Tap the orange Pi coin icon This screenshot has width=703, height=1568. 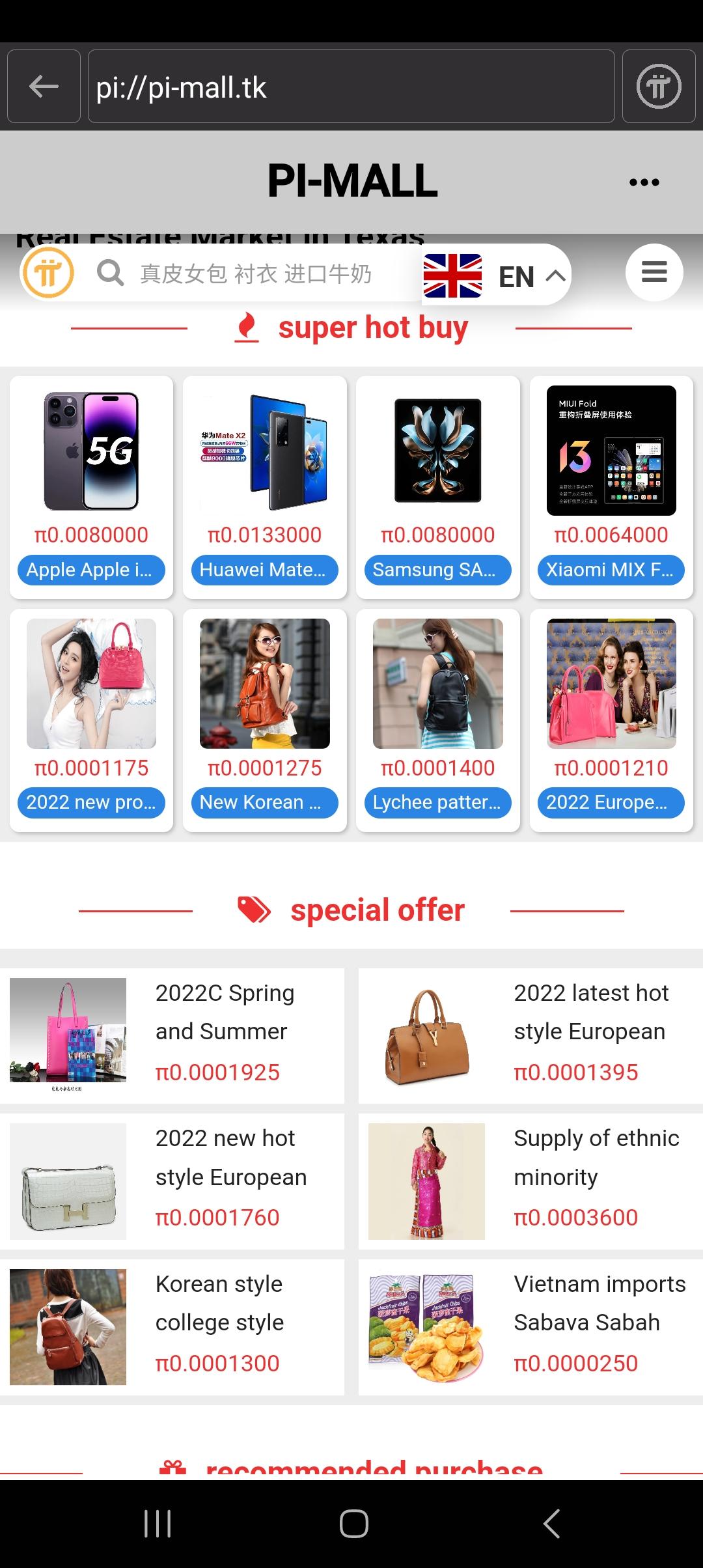48,273
